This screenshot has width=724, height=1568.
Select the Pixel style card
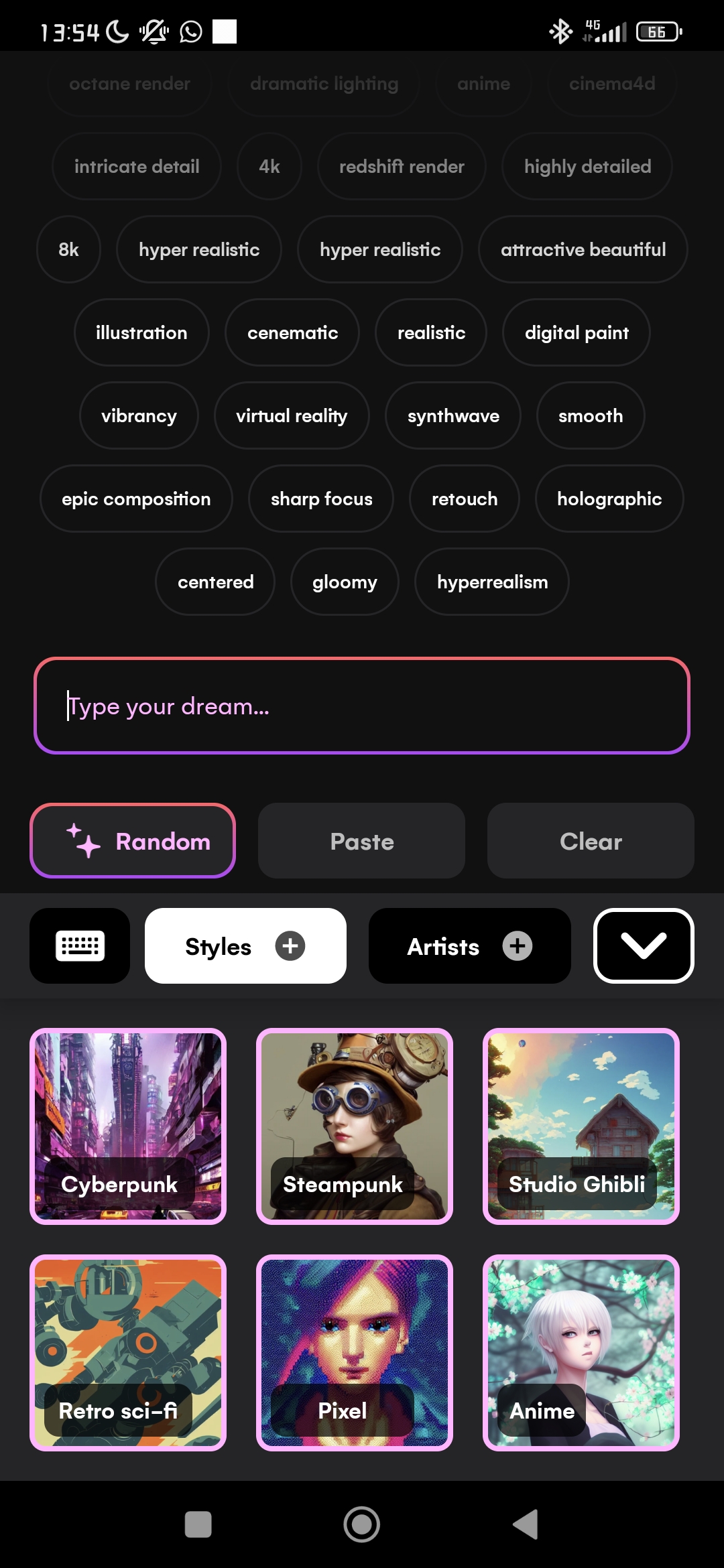click(355, 1352)
